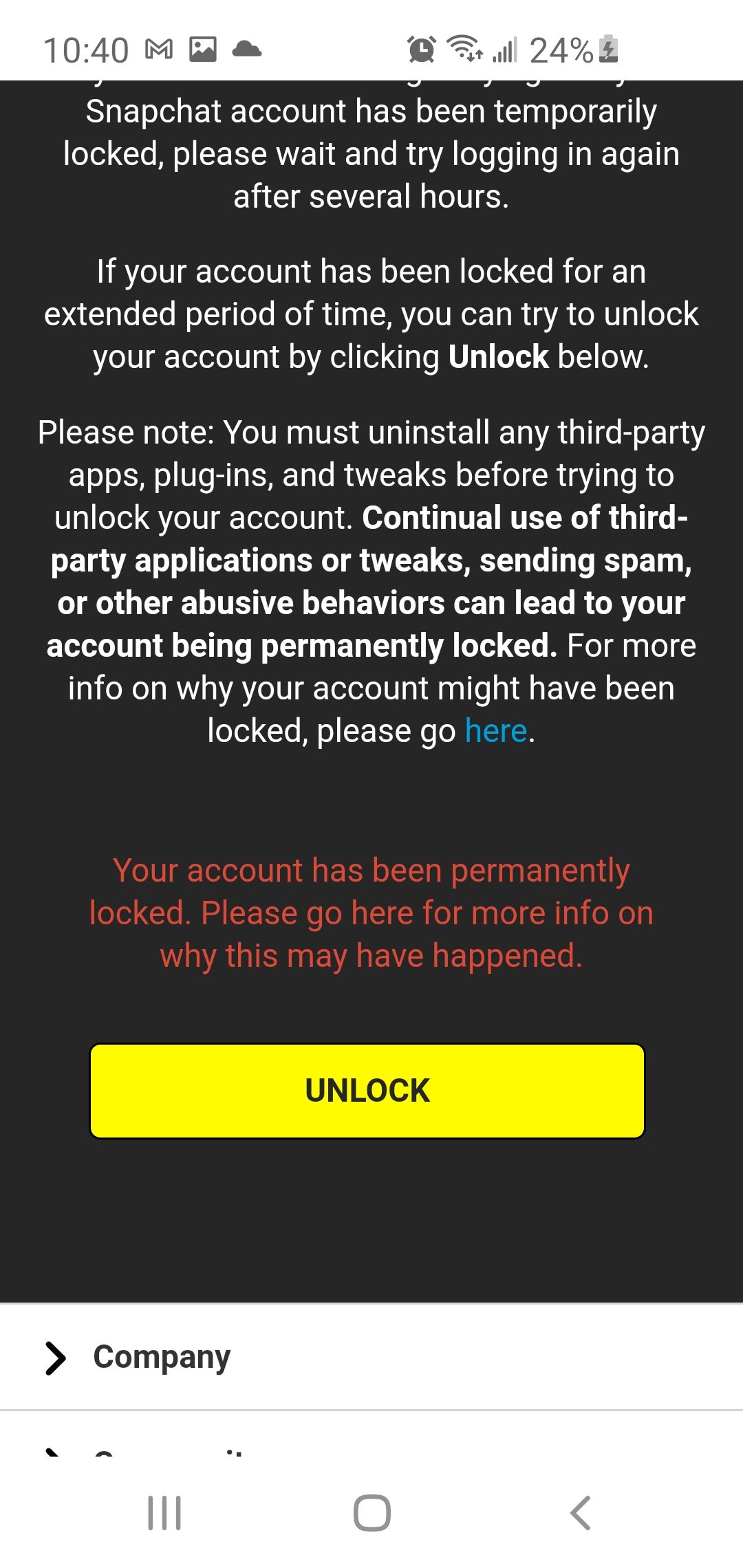The image size is (743, 1568).
Task: Tap the yellow UNLOCK button
Action: 367,1091
